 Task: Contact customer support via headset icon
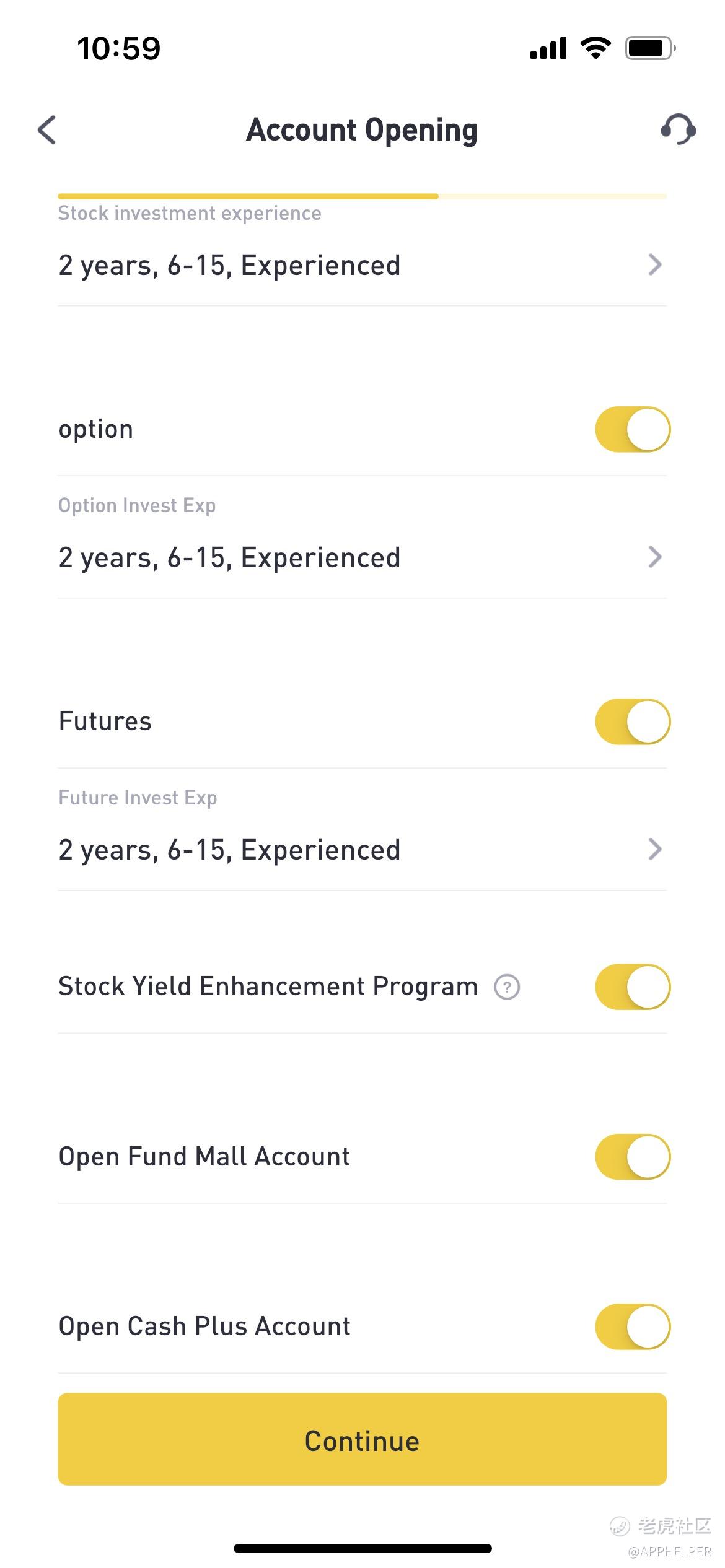click(678, 129)
